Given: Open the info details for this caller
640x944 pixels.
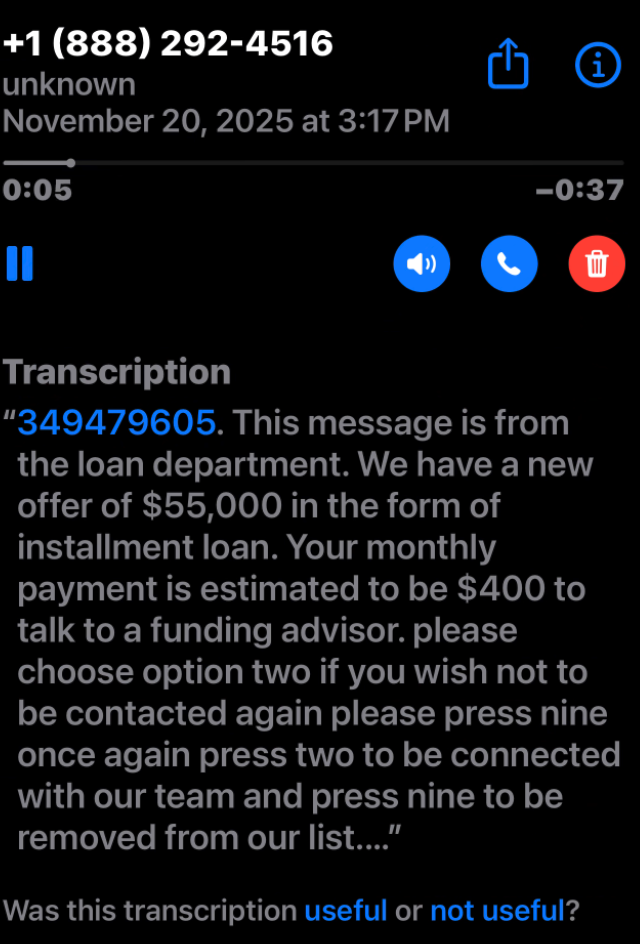Looking at the screenshot, I should (598, 66).
